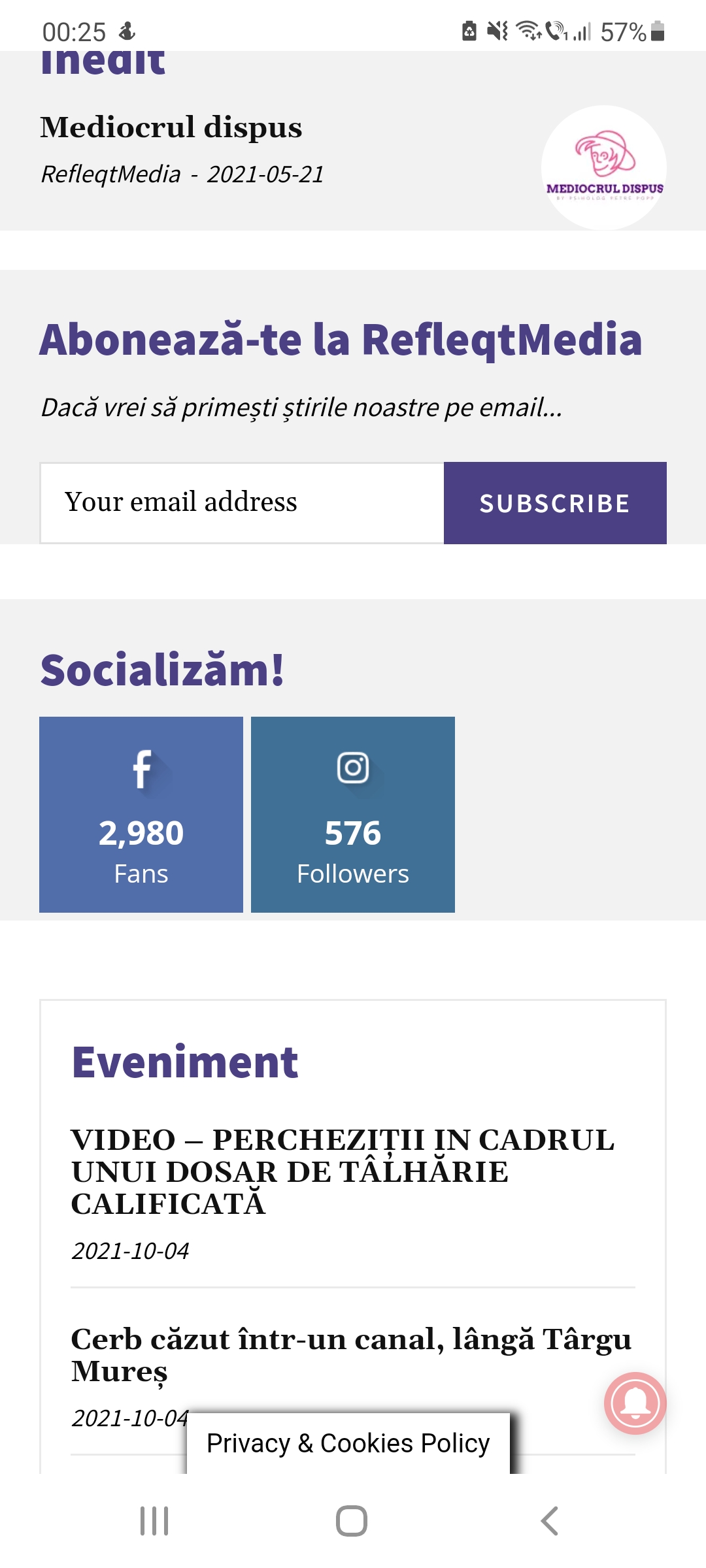Open recent apps from navigation bar
The width and height of the screenshot is (706, 1568).
pyautogui.click(x=155, y=1521)
